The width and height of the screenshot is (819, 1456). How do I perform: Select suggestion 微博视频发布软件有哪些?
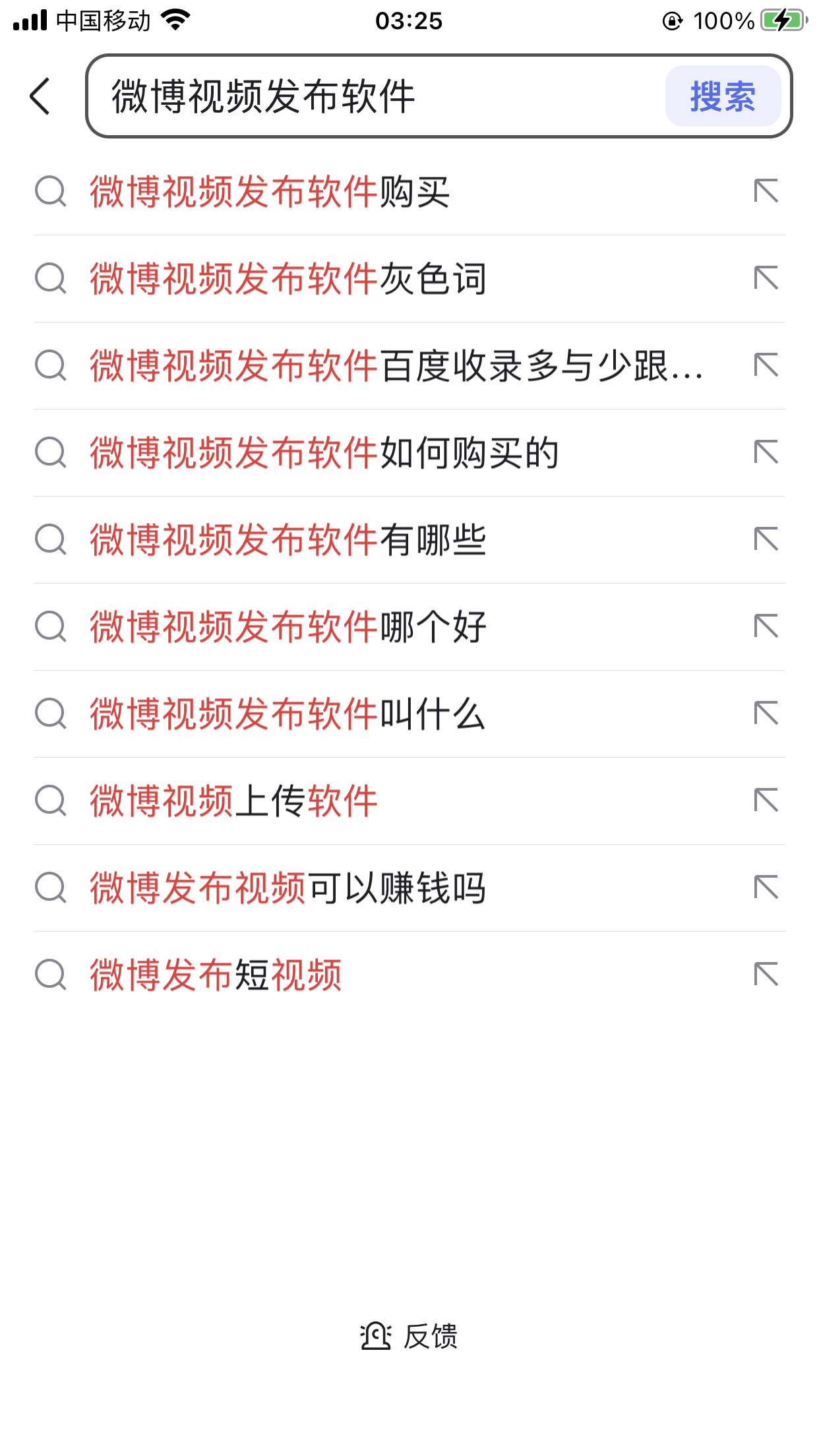pyautogui.click(x=409, y=540)
